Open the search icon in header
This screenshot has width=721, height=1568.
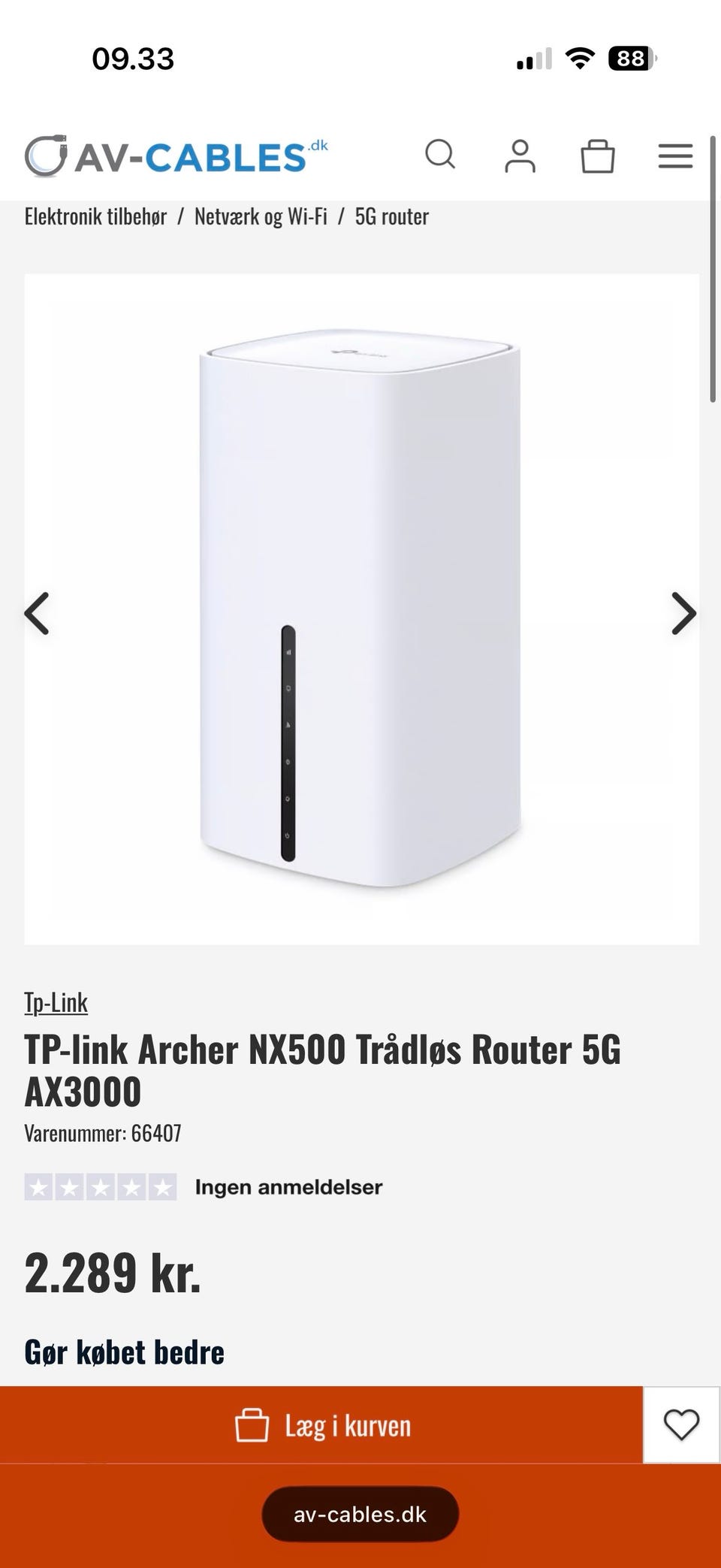point(440,156)
